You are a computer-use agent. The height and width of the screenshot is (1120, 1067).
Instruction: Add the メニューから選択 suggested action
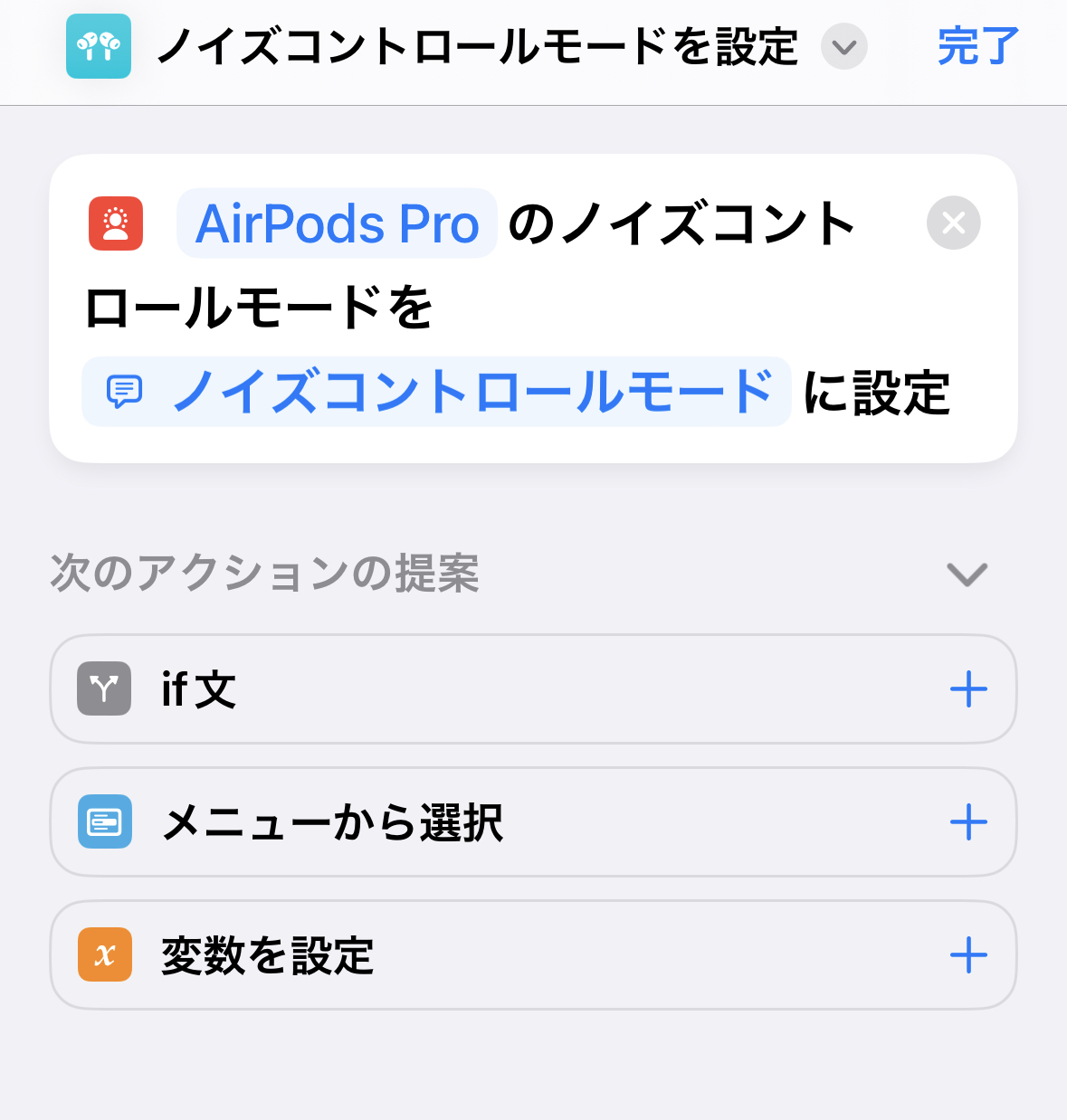pyautogui.click(x=967, y=822)
